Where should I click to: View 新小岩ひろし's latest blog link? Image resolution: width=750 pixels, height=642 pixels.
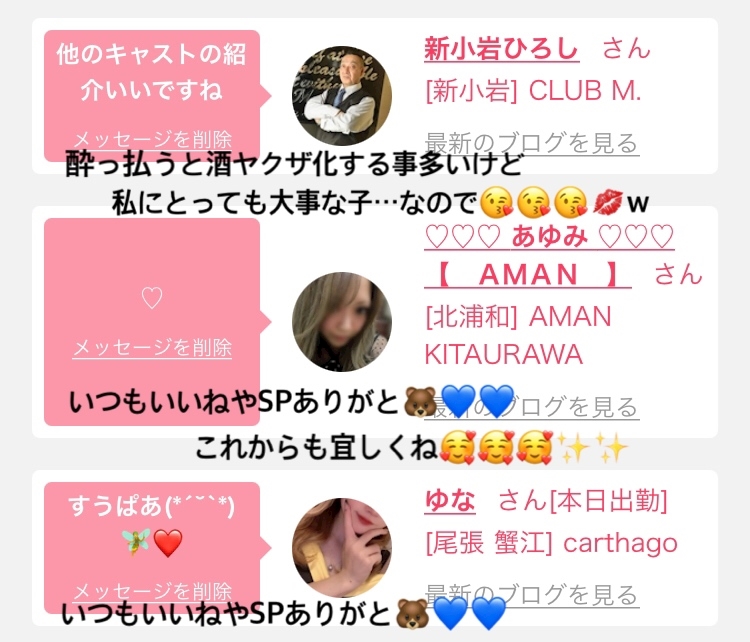tap(532, 143)
